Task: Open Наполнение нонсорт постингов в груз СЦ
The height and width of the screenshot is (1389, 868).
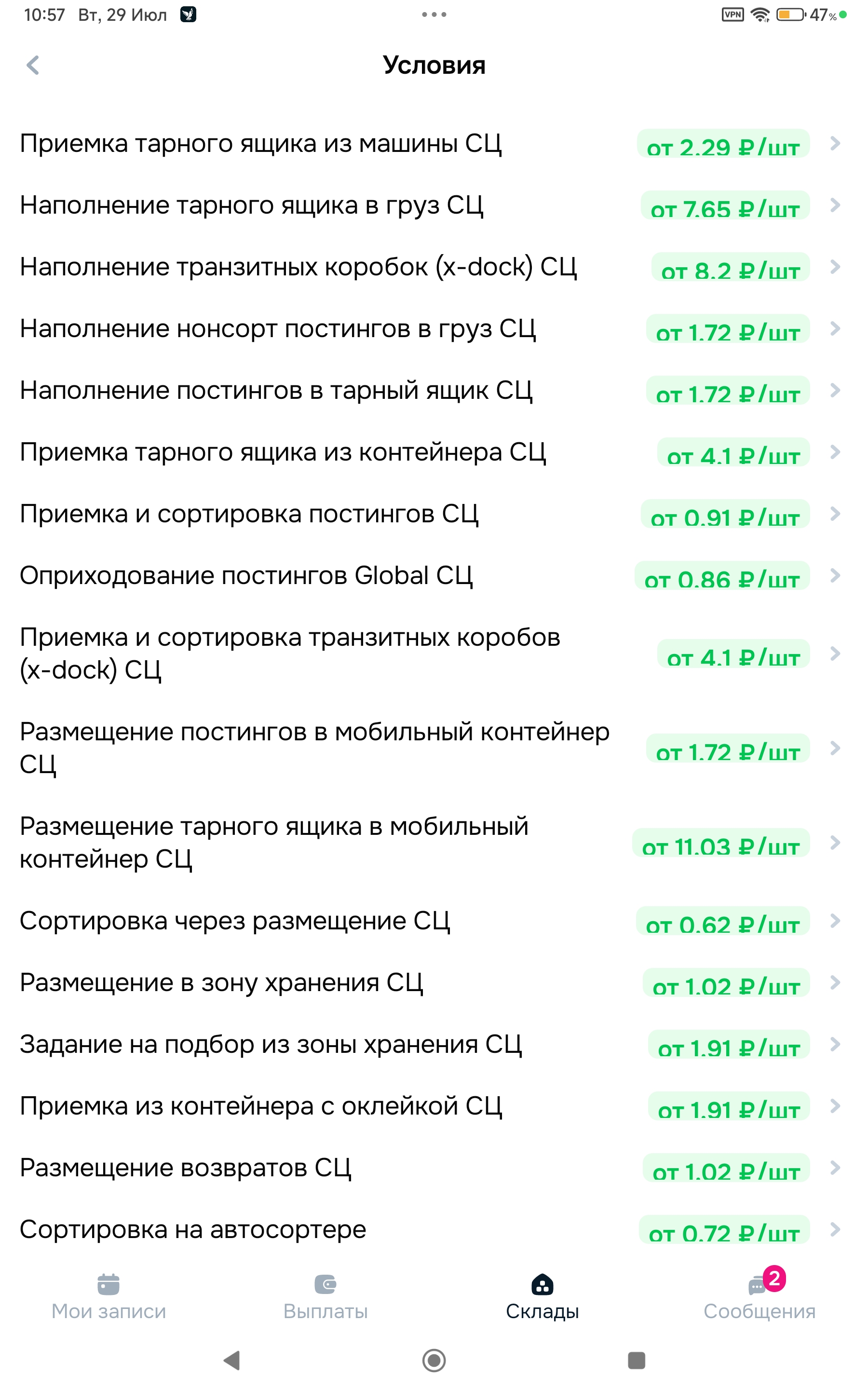Action: point(434,328)
